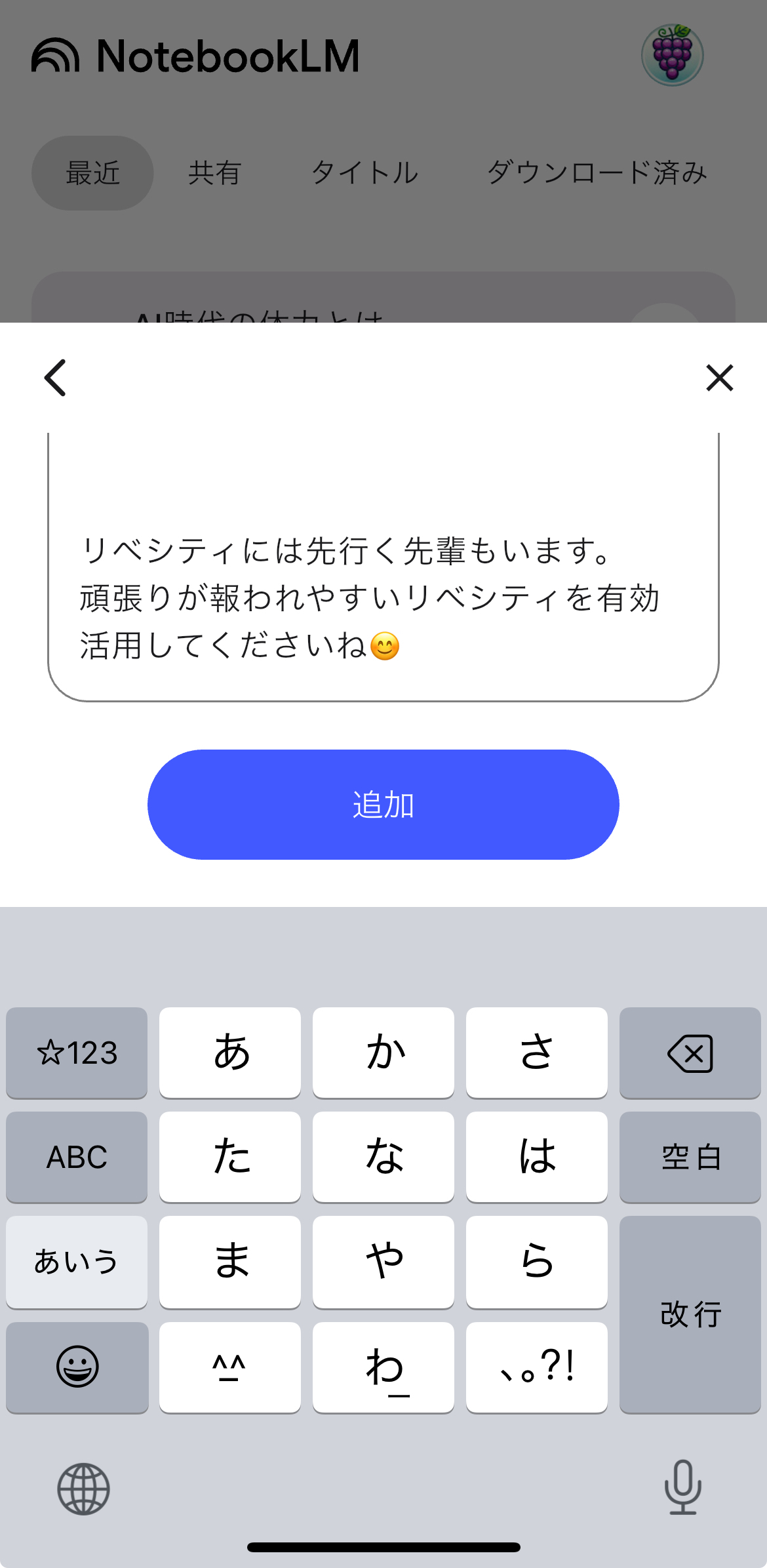Switch keyboard language with globe icon
The height and width of the screenshot is (1568, 767).
[83, 1489]
